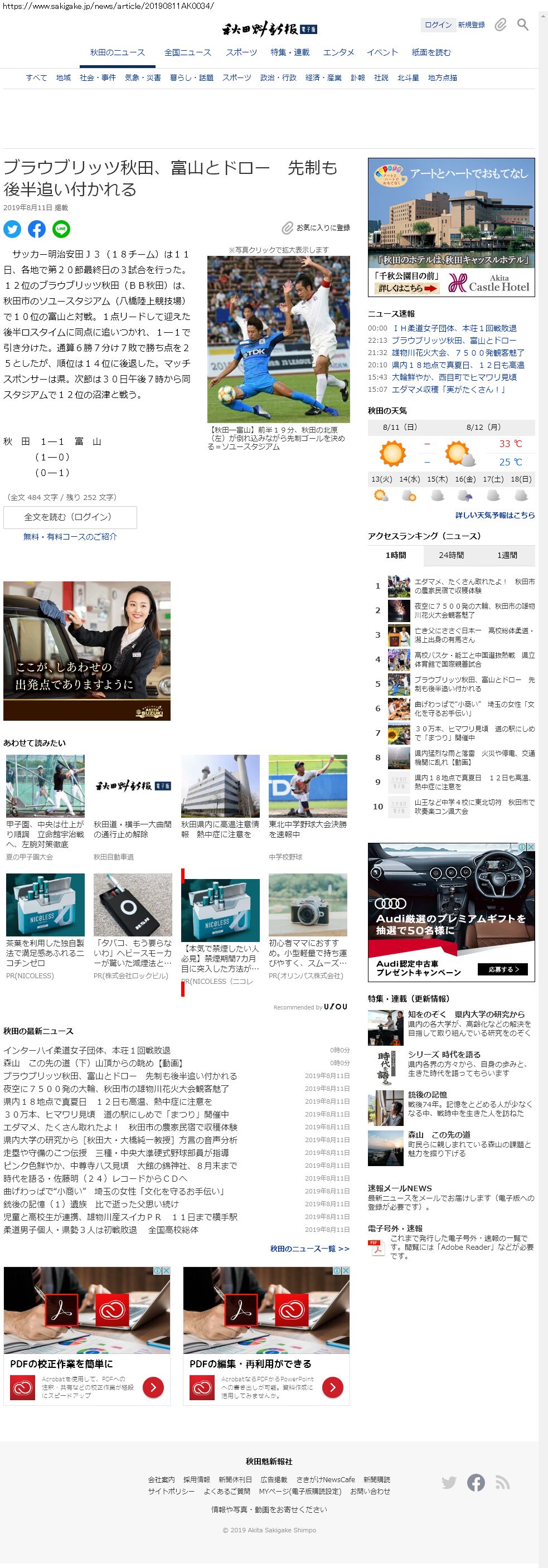Share article on Facebook

click(37, 229)
